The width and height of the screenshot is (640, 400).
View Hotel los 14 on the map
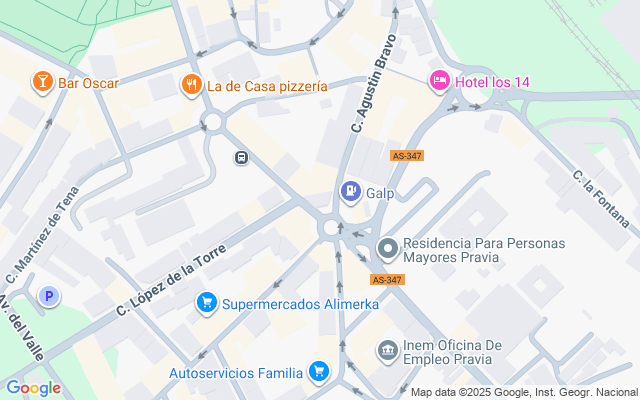(439, 80)
